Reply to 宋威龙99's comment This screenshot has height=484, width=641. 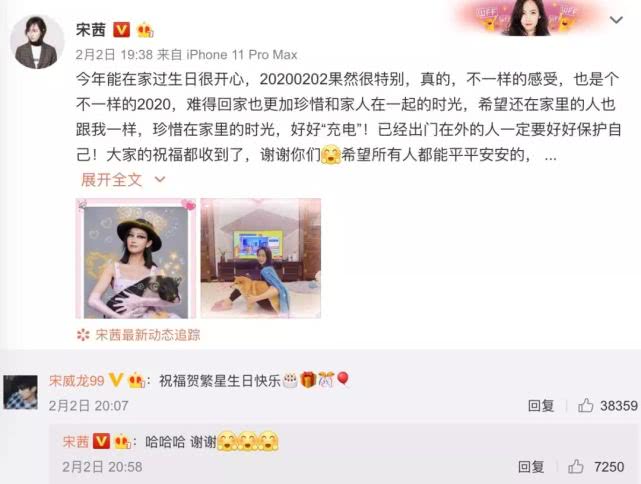[540, 405]
